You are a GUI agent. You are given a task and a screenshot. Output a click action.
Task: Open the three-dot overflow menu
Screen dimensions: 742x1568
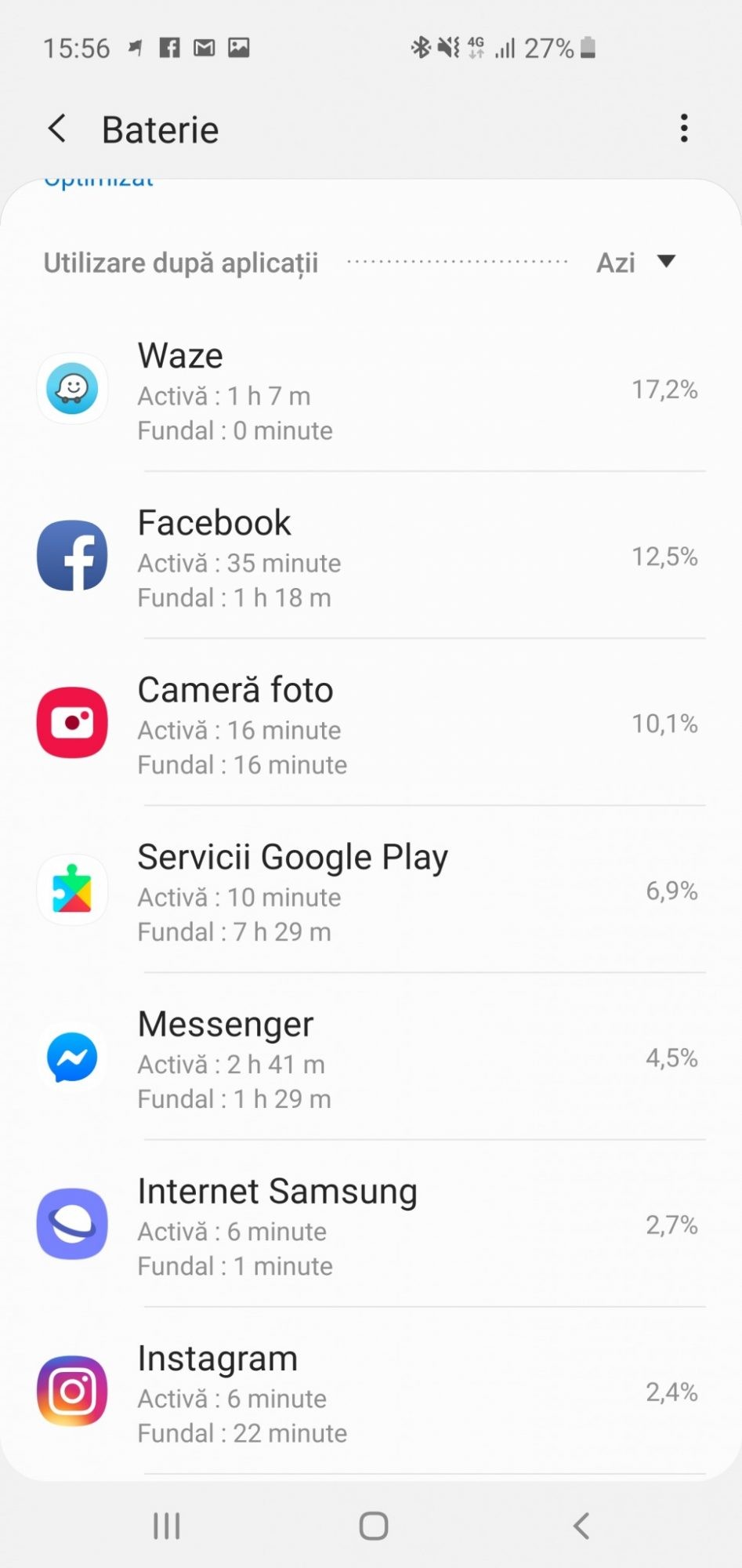coord(684,129)
